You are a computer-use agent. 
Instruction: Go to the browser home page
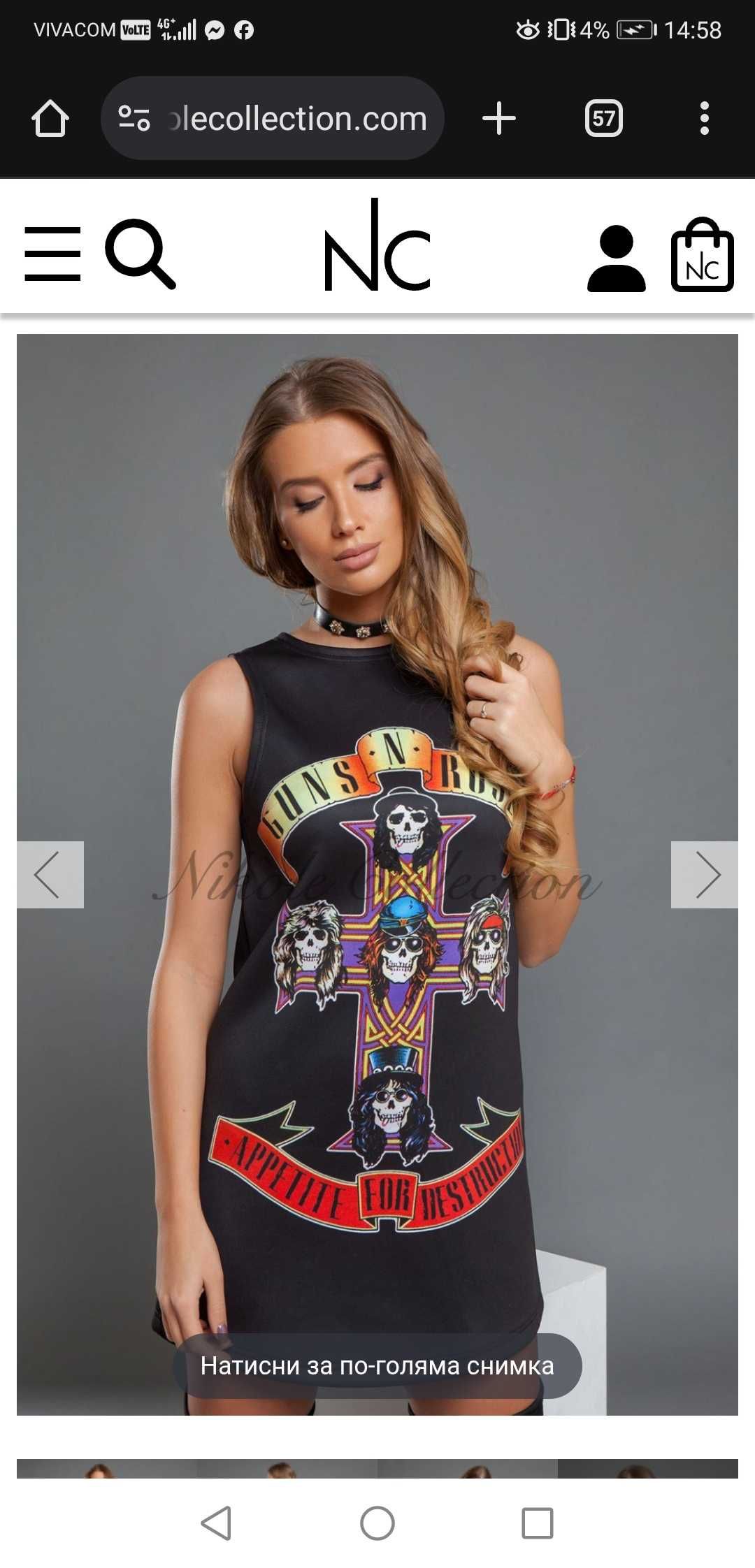(50, 118)
